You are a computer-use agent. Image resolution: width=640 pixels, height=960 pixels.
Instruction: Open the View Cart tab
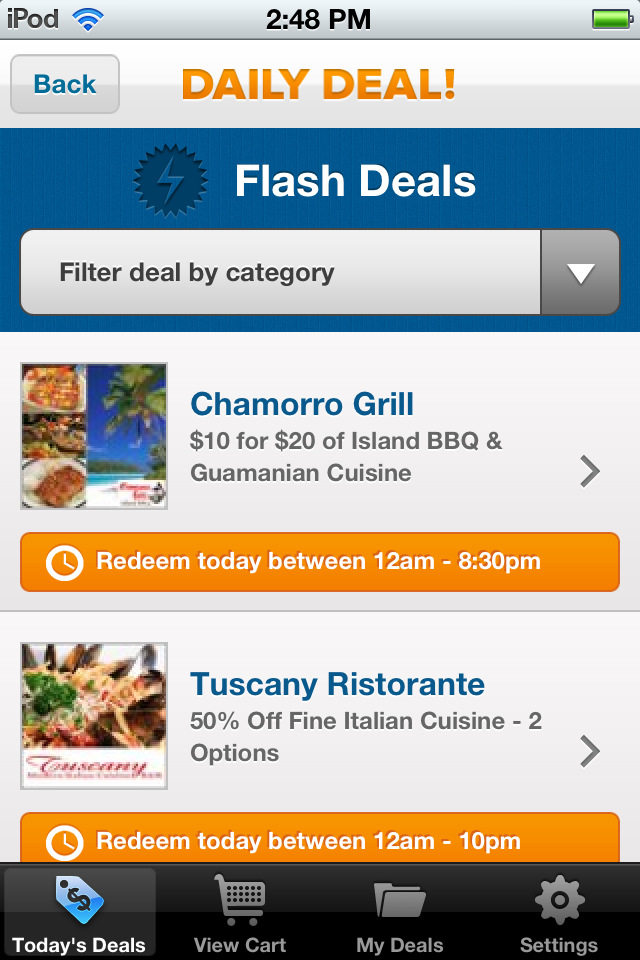(240, 913)
